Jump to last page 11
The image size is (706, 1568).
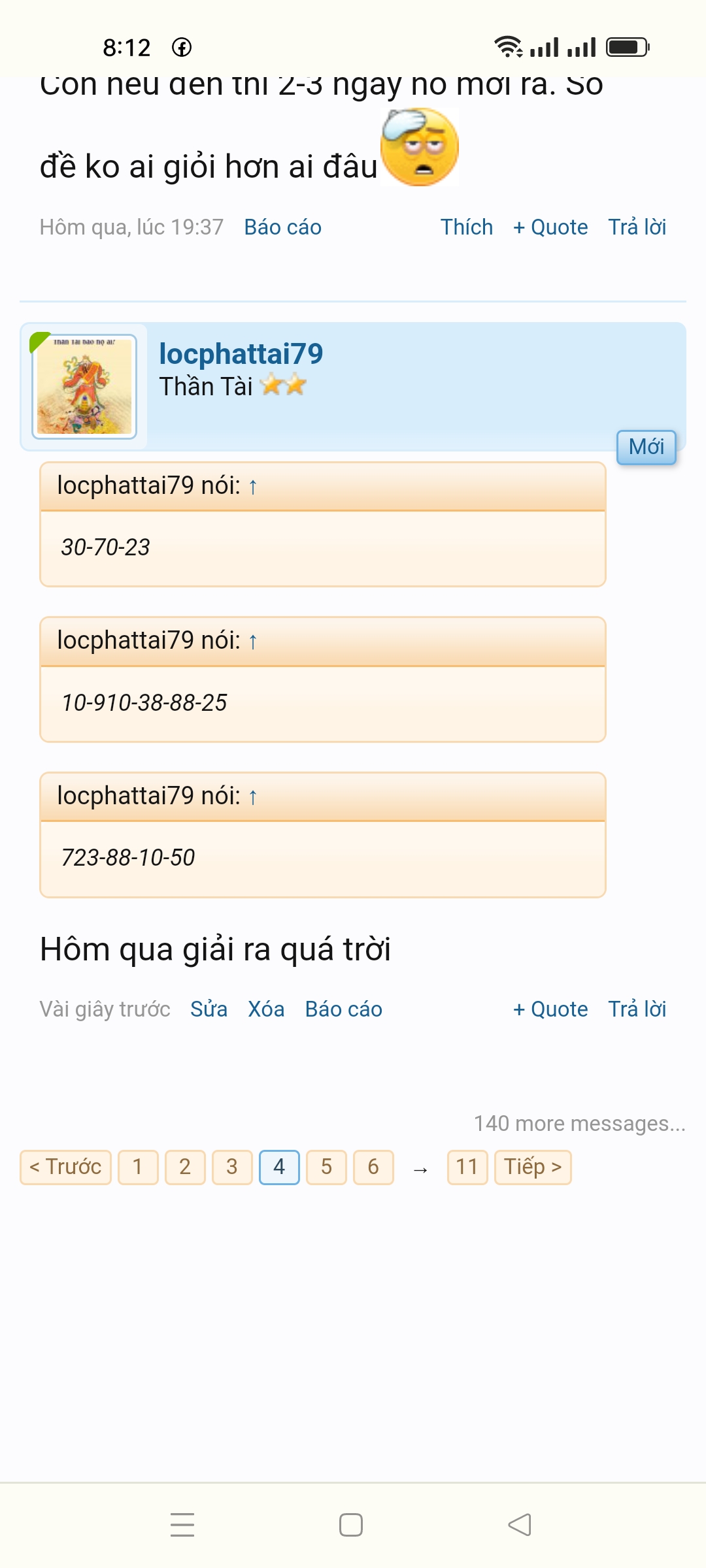(x=467, y=1167)
